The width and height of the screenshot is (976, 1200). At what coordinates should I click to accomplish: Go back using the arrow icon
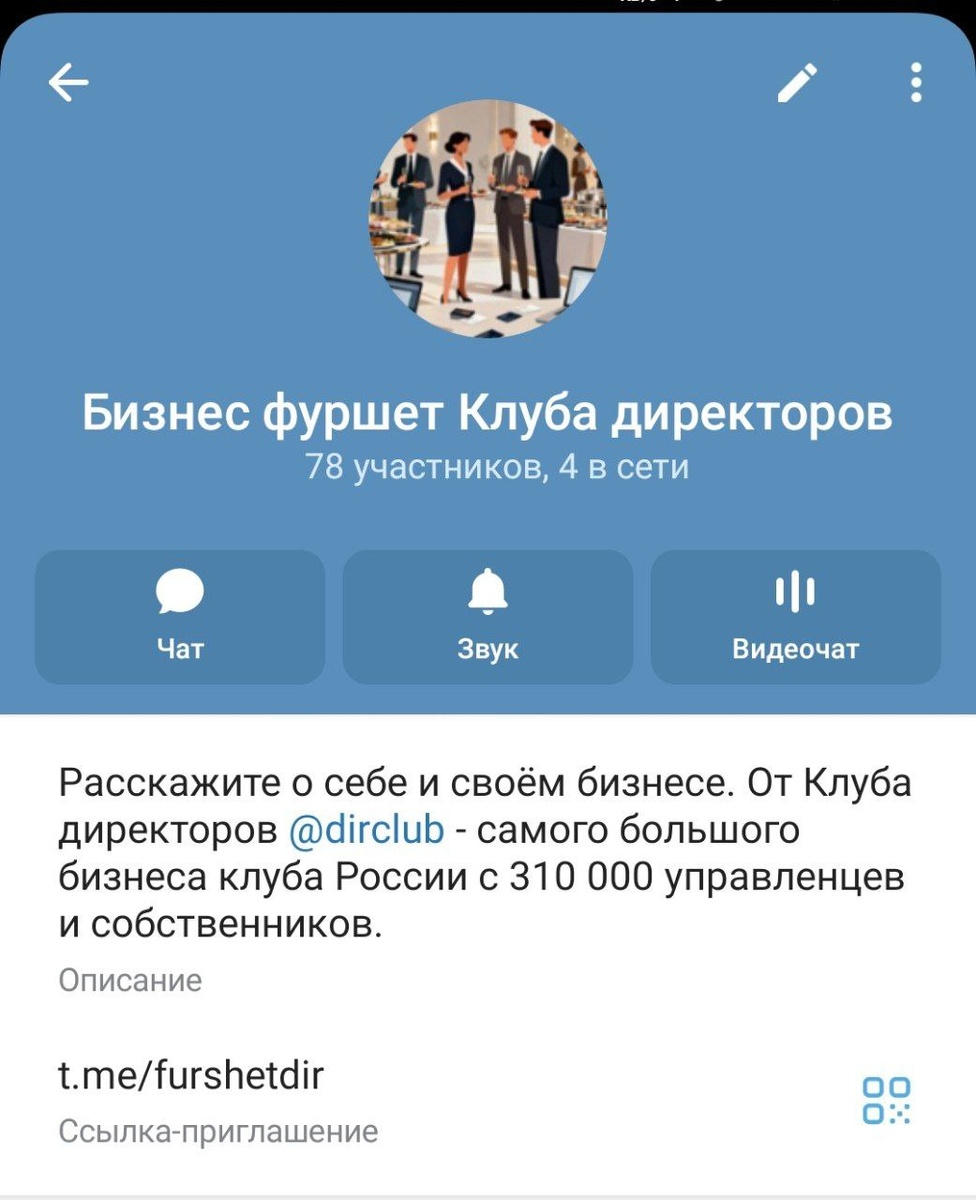pos(68,83)
